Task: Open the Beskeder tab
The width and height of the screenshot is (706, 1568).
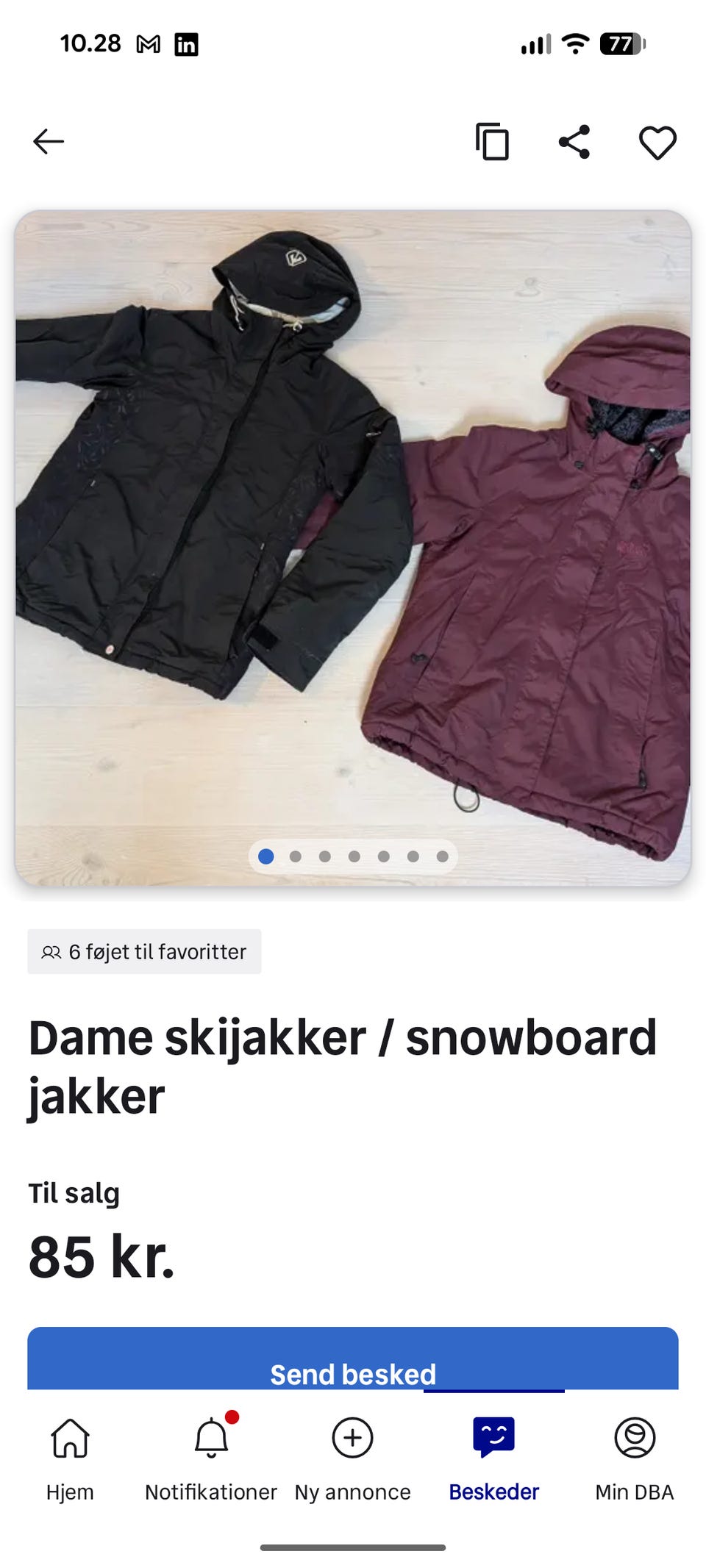Action: click(494, 1459)
